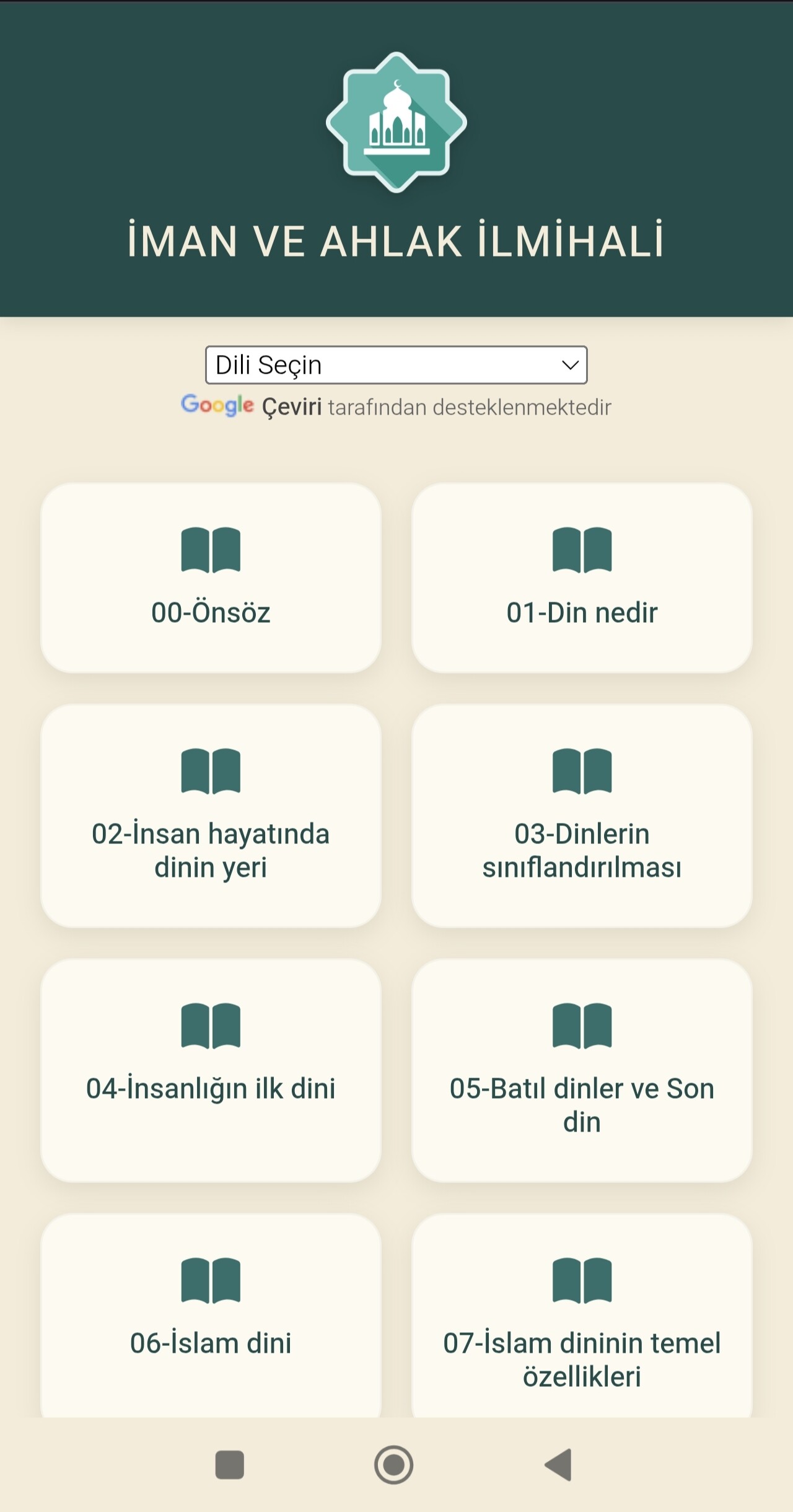Go to home via system home button
793x1512 pixels.
pyautogui.click(x=393, y=1465)
